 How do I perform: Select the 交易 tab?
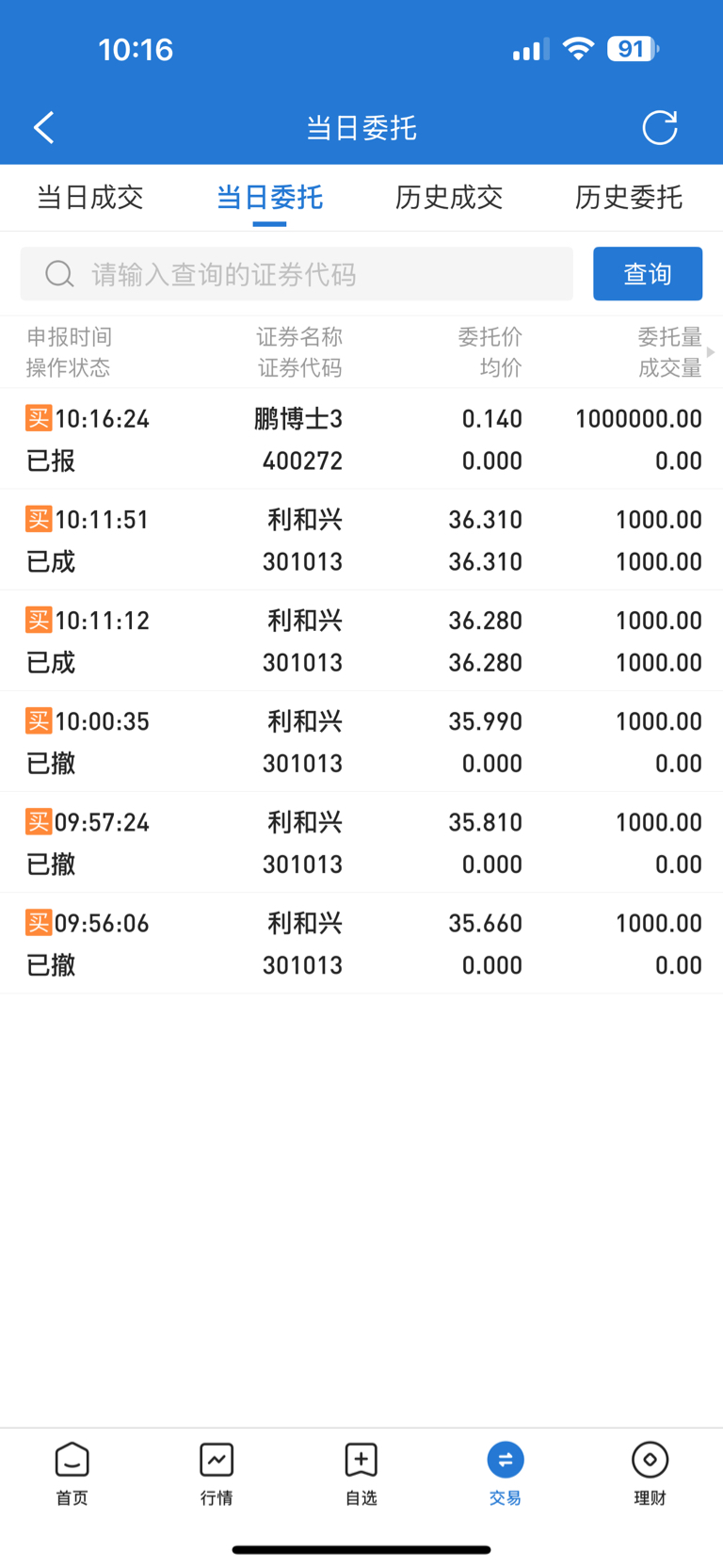point(506,1474)
